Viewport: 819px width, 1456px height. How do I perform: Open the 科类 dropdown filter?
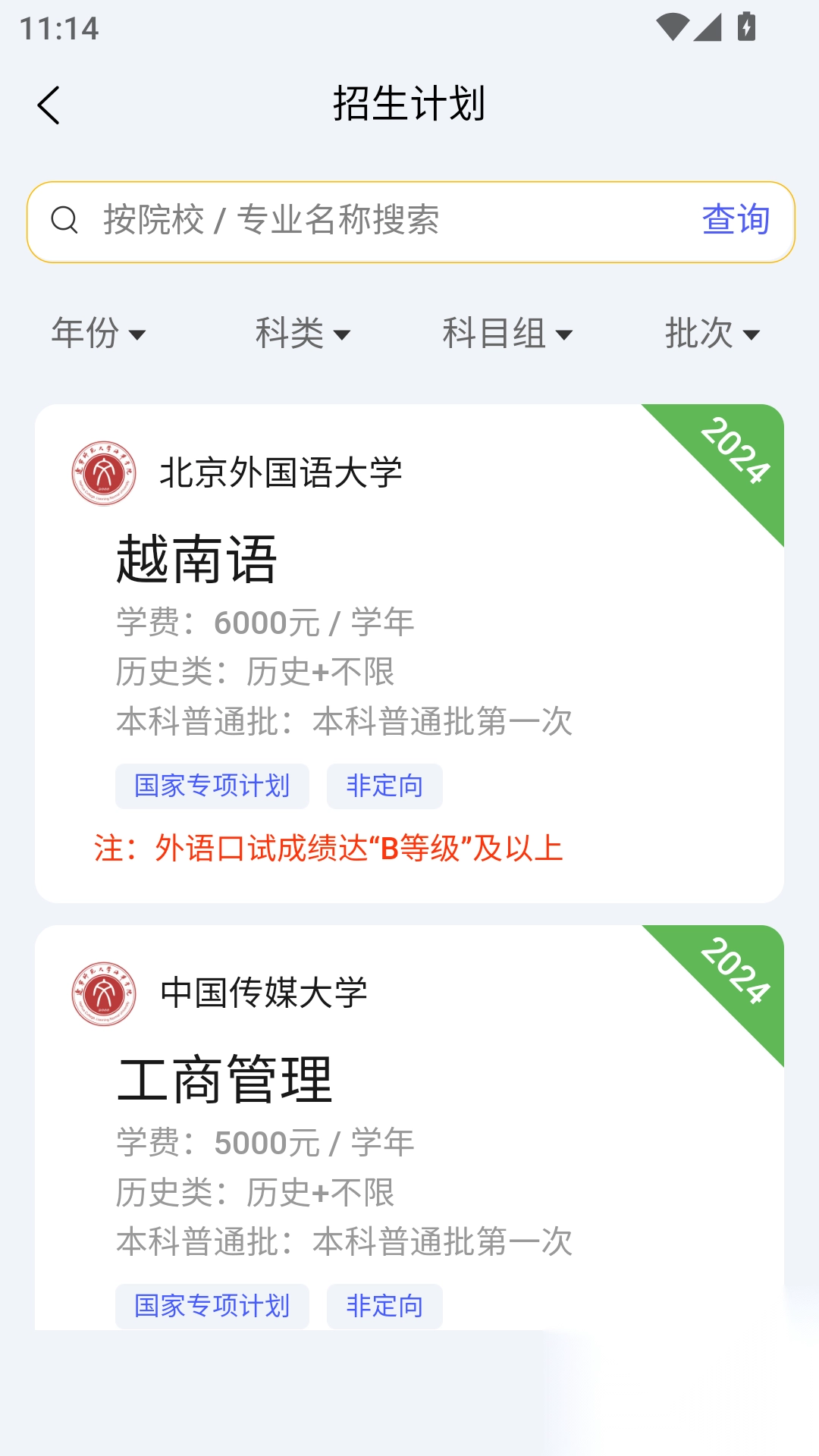[301, 334]
